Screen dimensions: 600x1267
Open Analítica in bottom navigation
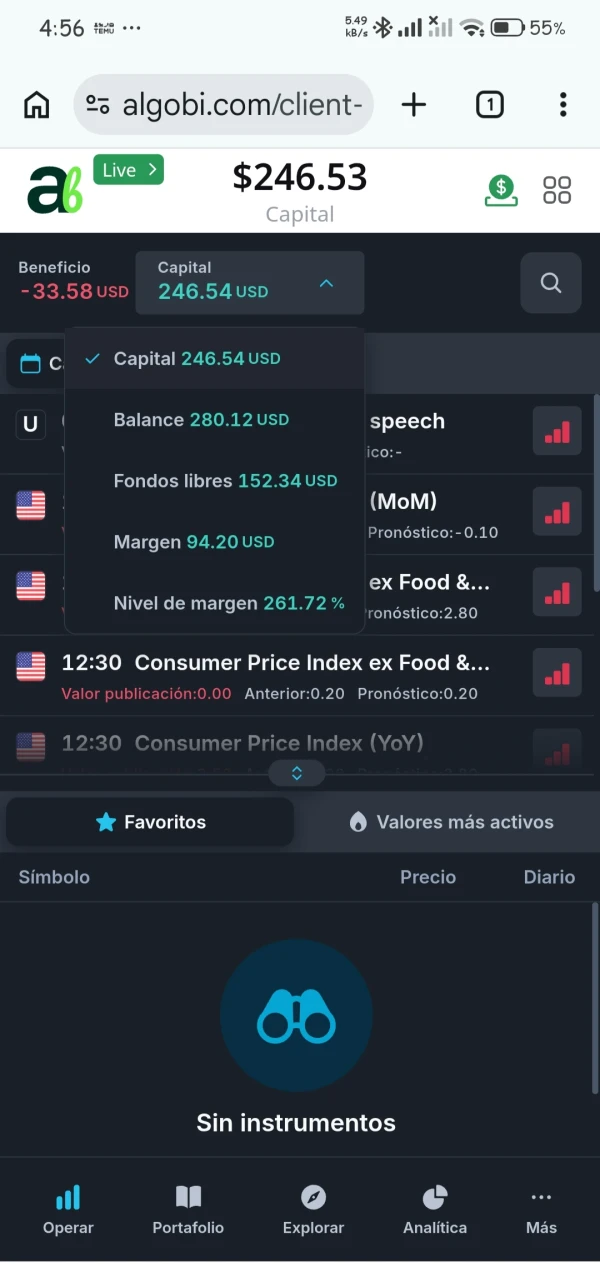click(435, 1210)
